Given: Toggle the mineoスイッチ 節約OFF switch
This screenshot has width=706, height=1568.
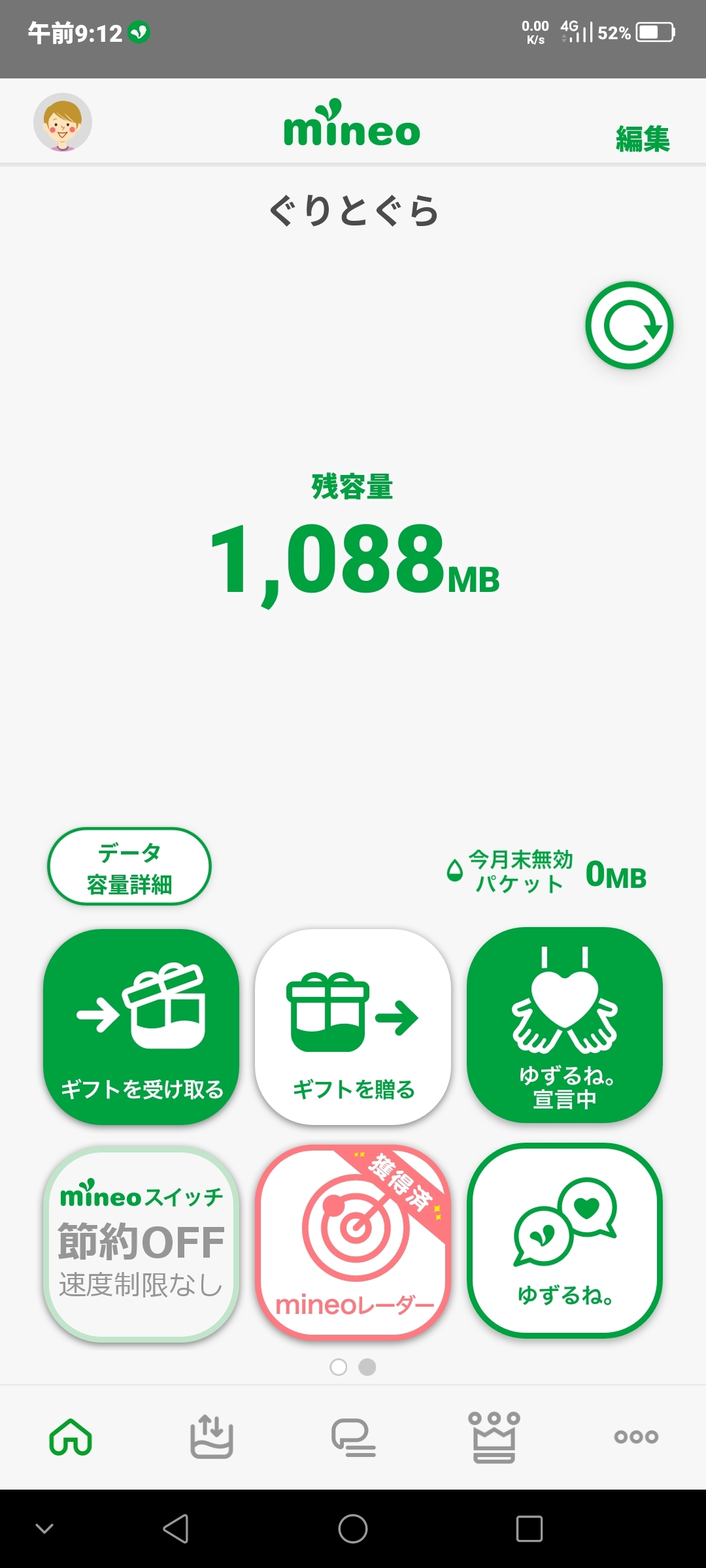Looking at the screenshot, I should pos(141,1243).
